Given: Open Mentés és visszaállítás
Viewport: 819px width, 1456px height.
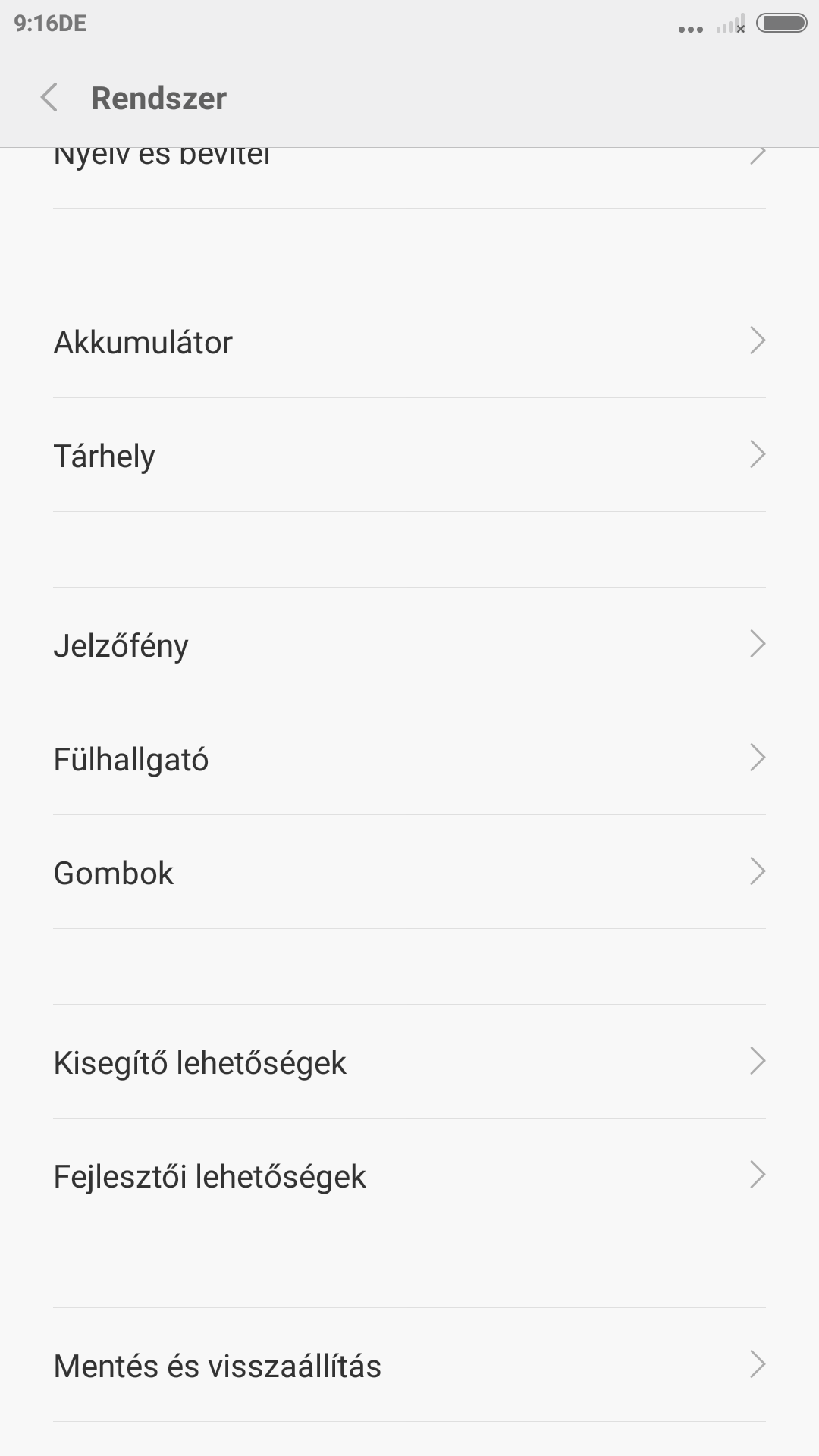Looking at the screenshot, I should click(409, 1366).
